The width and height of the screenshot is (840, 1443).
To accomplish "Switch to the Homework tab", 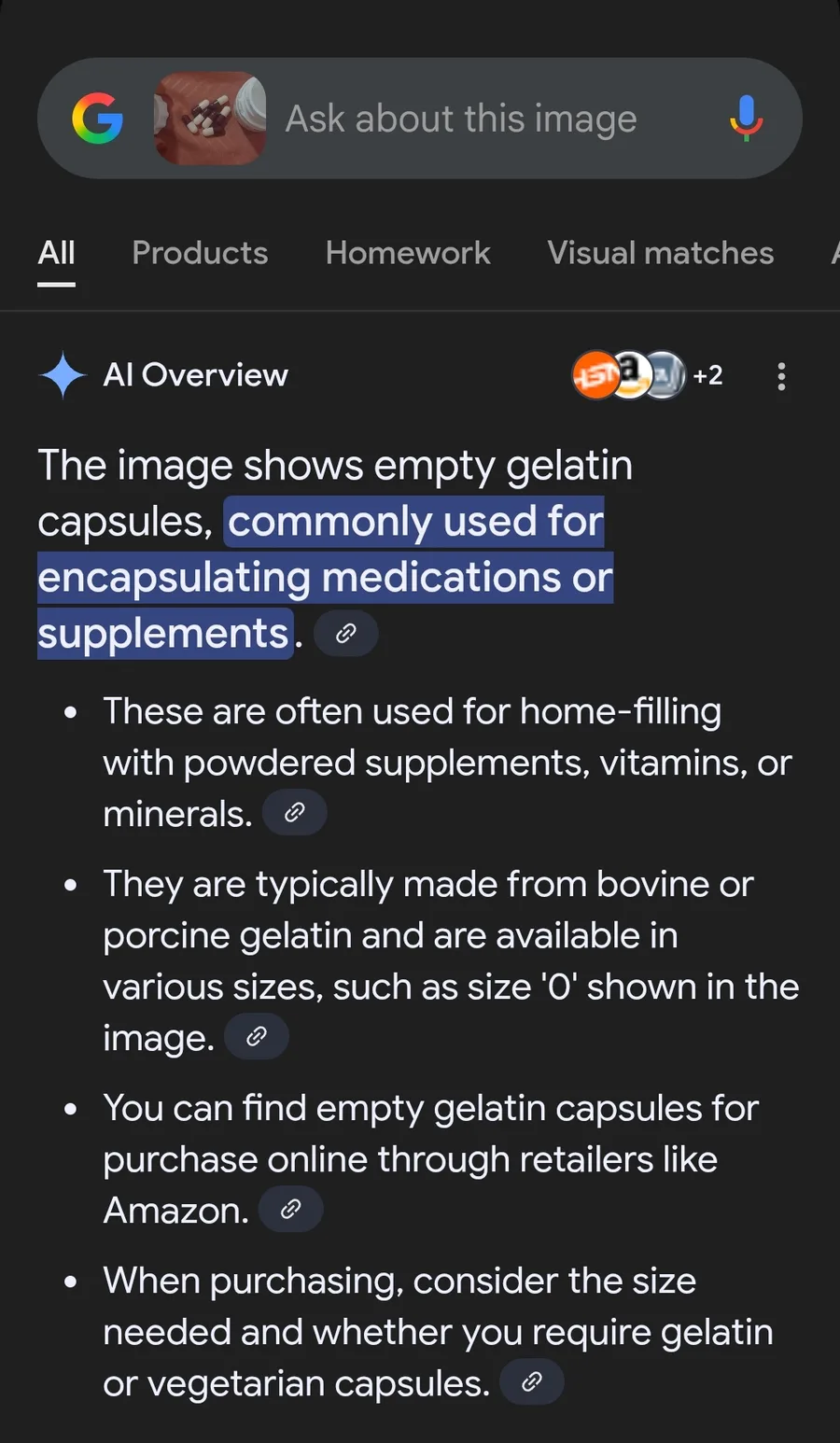I will (408, 253).
